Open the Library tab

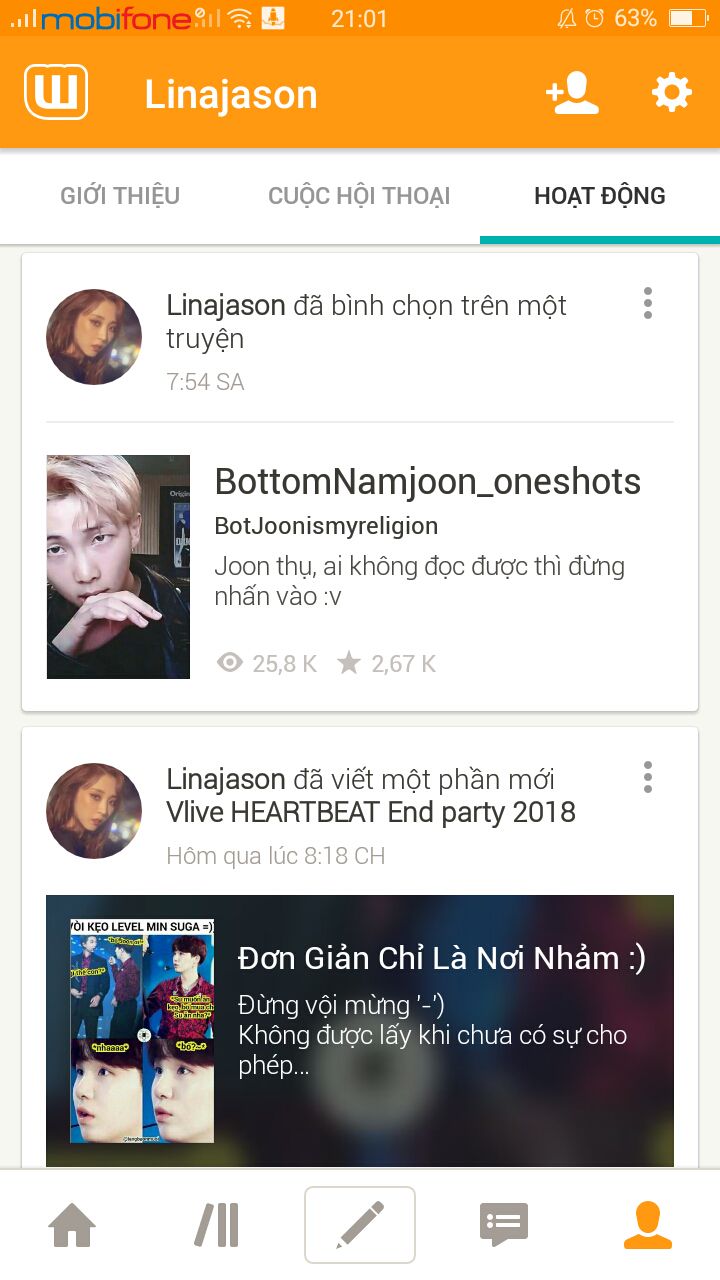(216, 1225)
